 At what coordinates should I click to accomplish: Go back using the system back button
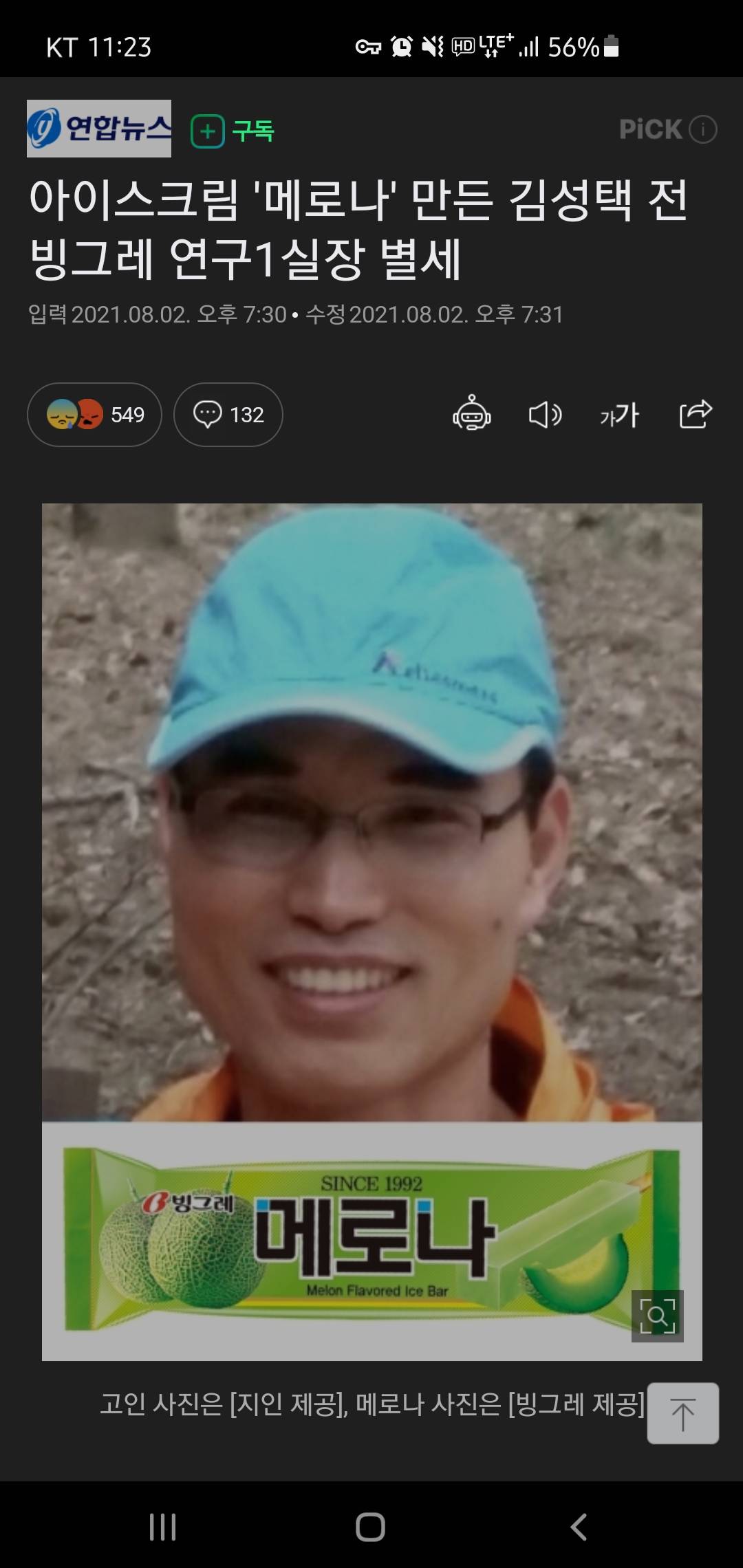coord(579,1527)
